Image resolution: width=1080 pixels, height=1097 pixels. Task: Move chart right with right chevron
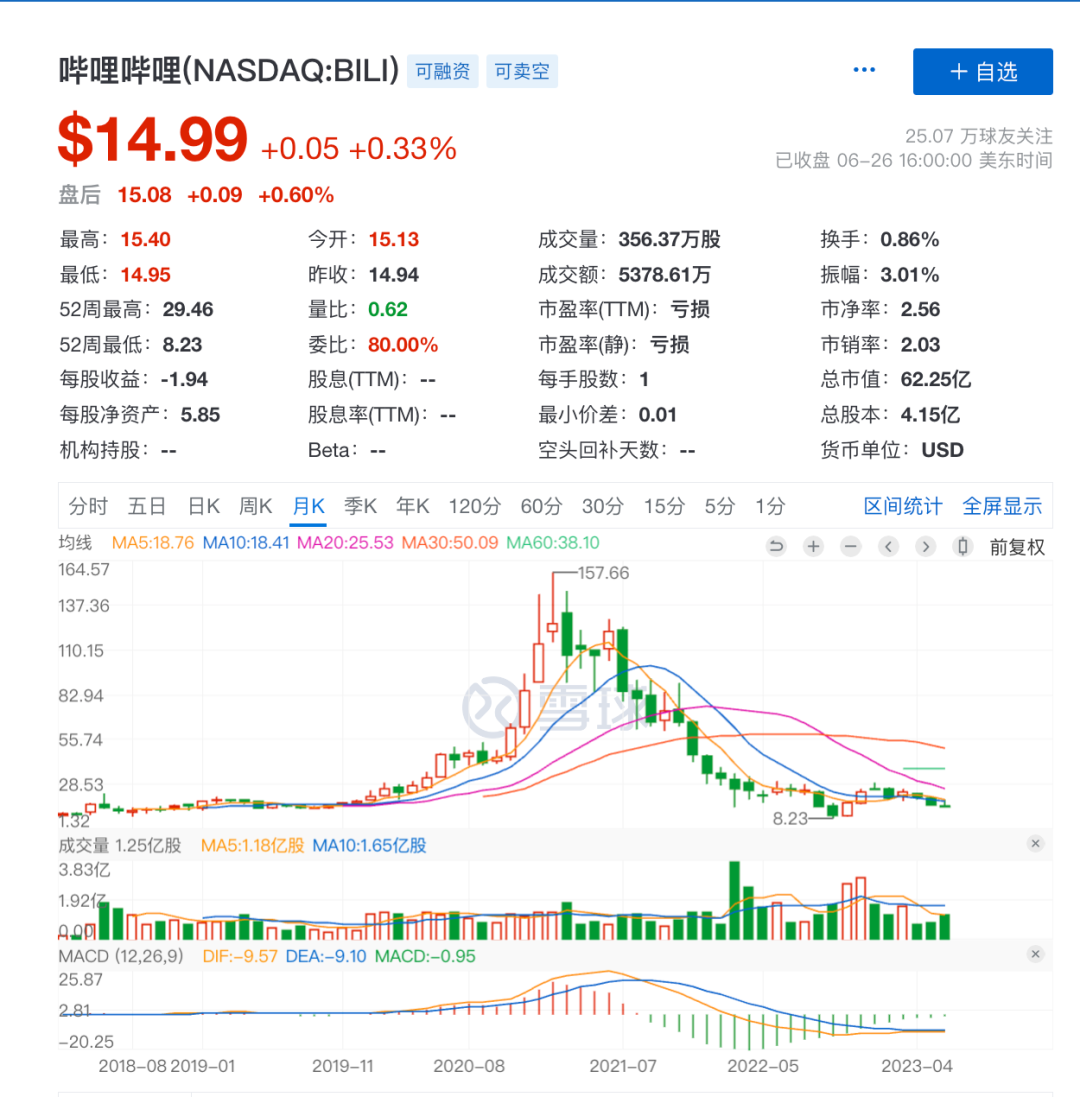pos(925,546)
